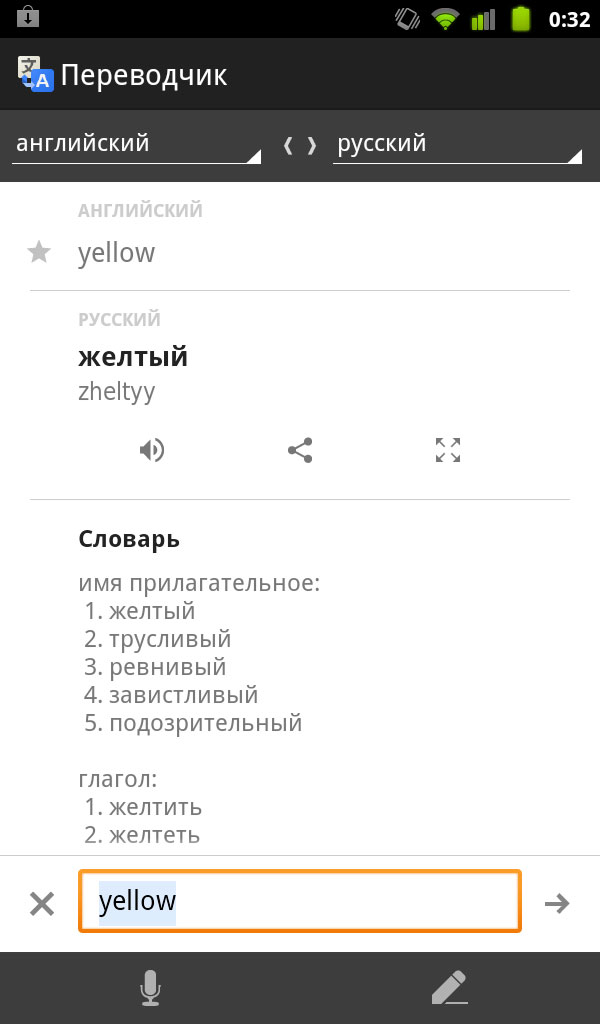Image resolution: width=600 pixels, height=1024 pixels.
Task: Open handwriting input with the pencil
Action: click(x=450, y=987)
